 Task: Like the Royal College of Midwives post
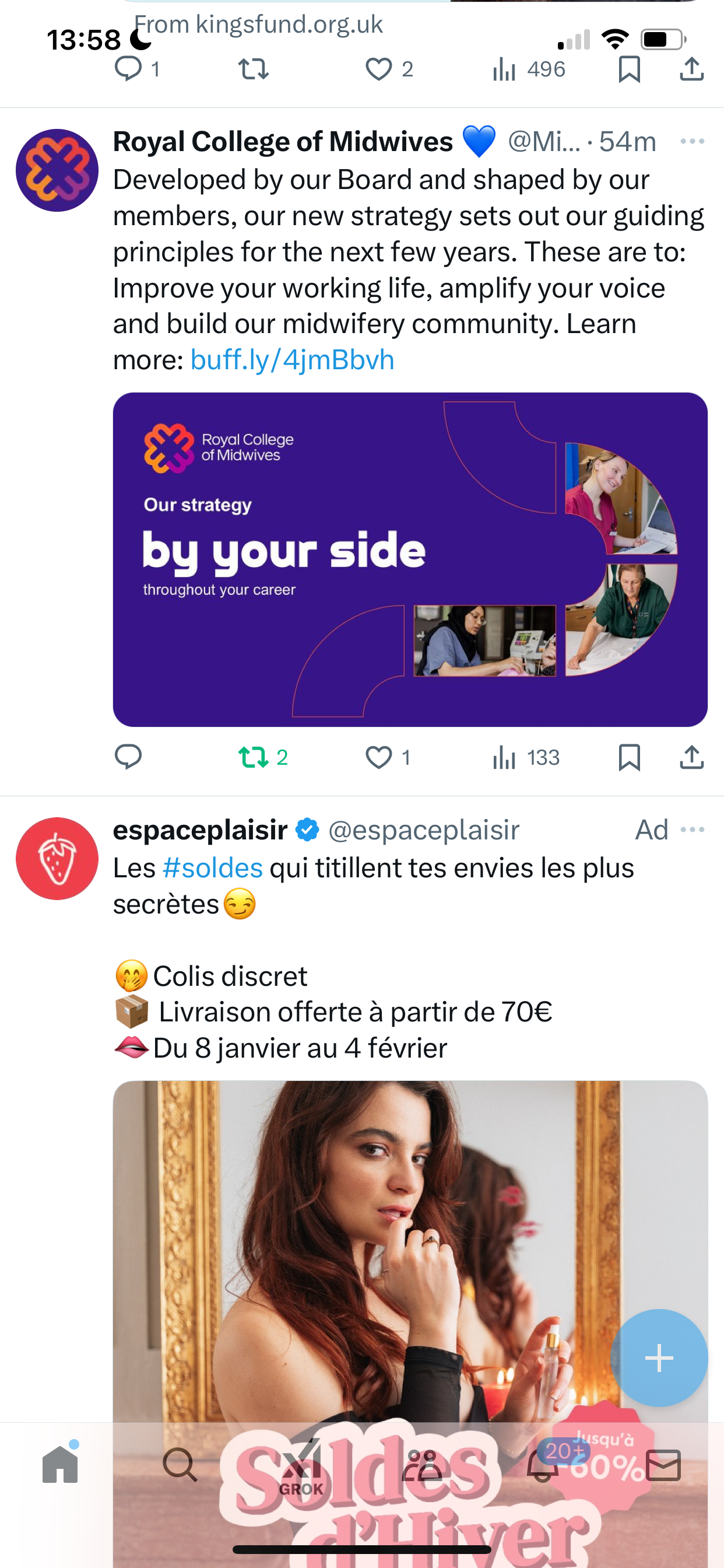tap(388, 757)
